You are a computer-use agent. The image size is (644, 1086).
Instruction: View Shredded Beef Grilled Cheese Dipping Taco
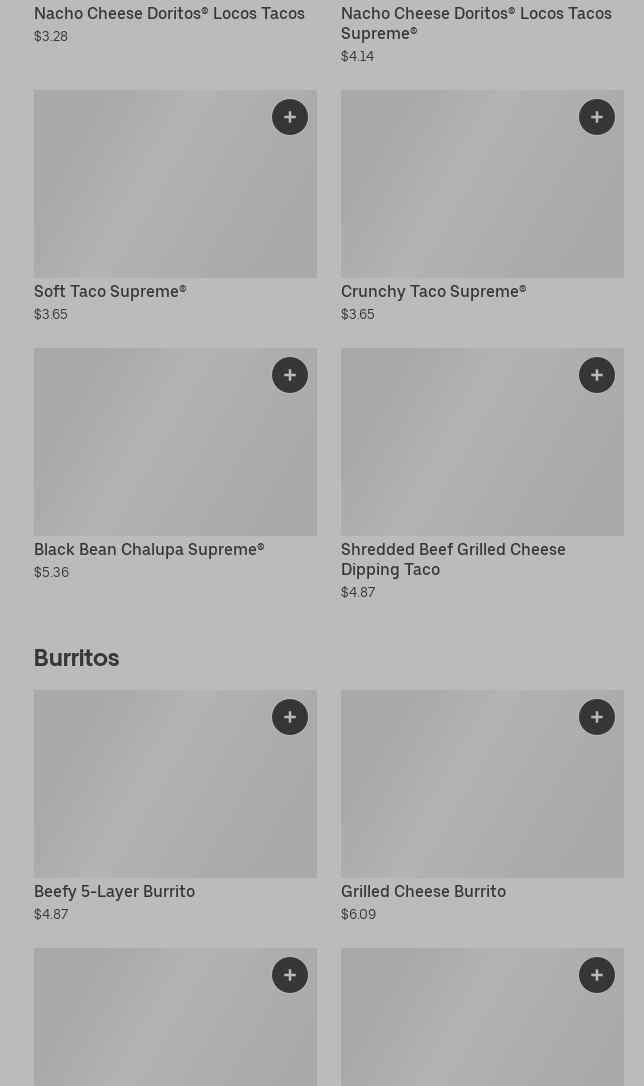453,559
